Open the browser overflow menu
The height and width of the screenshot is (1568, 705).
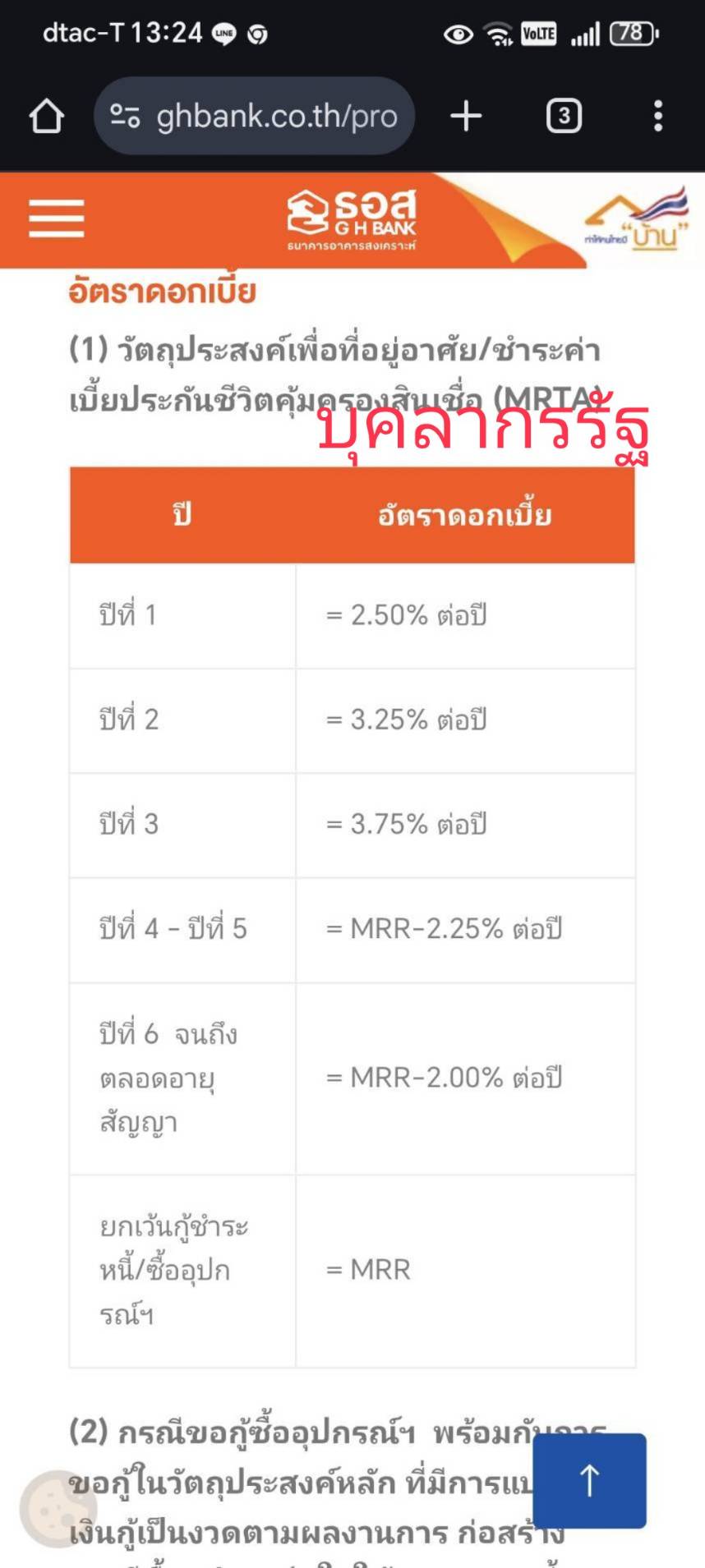point(657,116)
